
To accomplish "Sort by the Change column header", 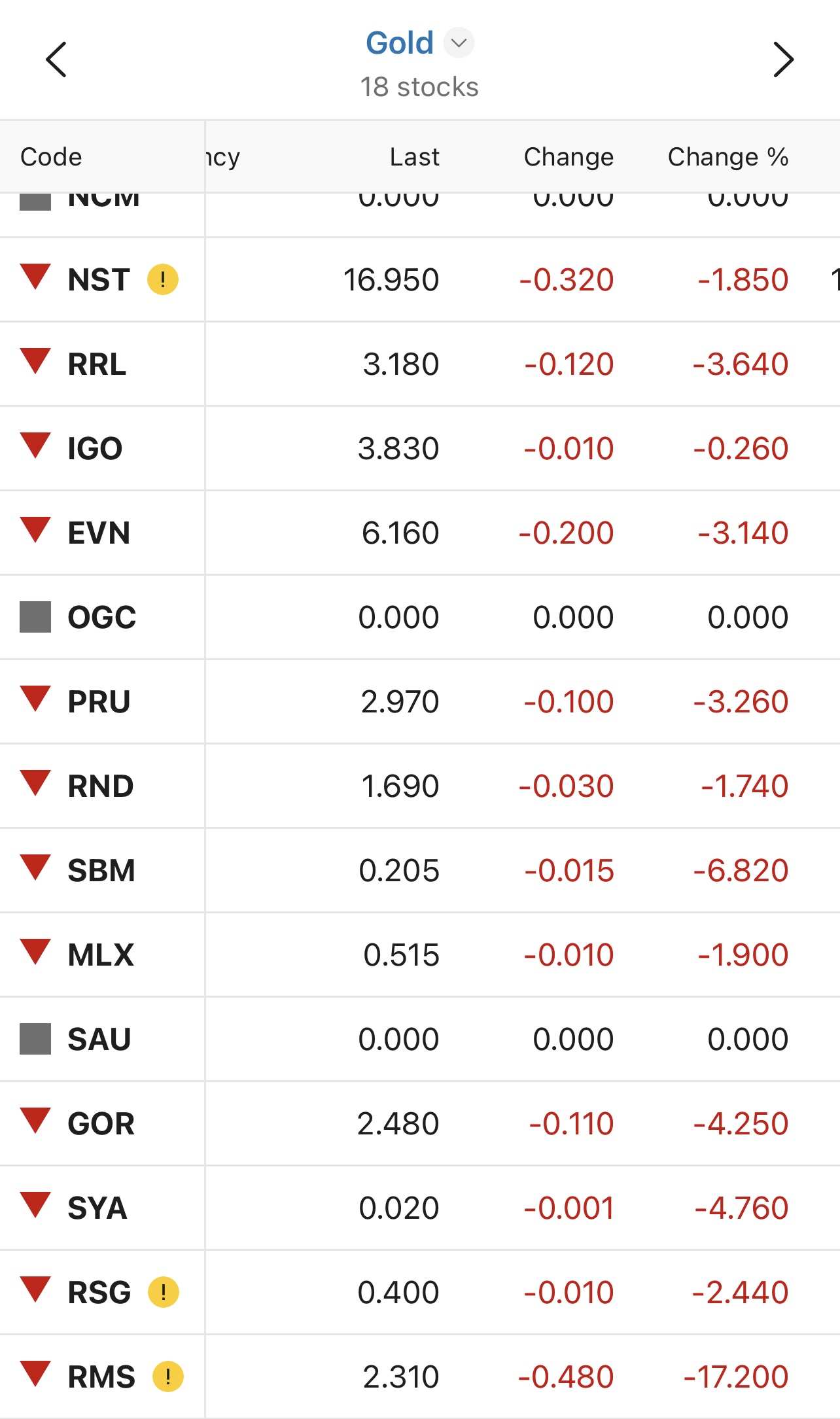I will coord(569,157).
